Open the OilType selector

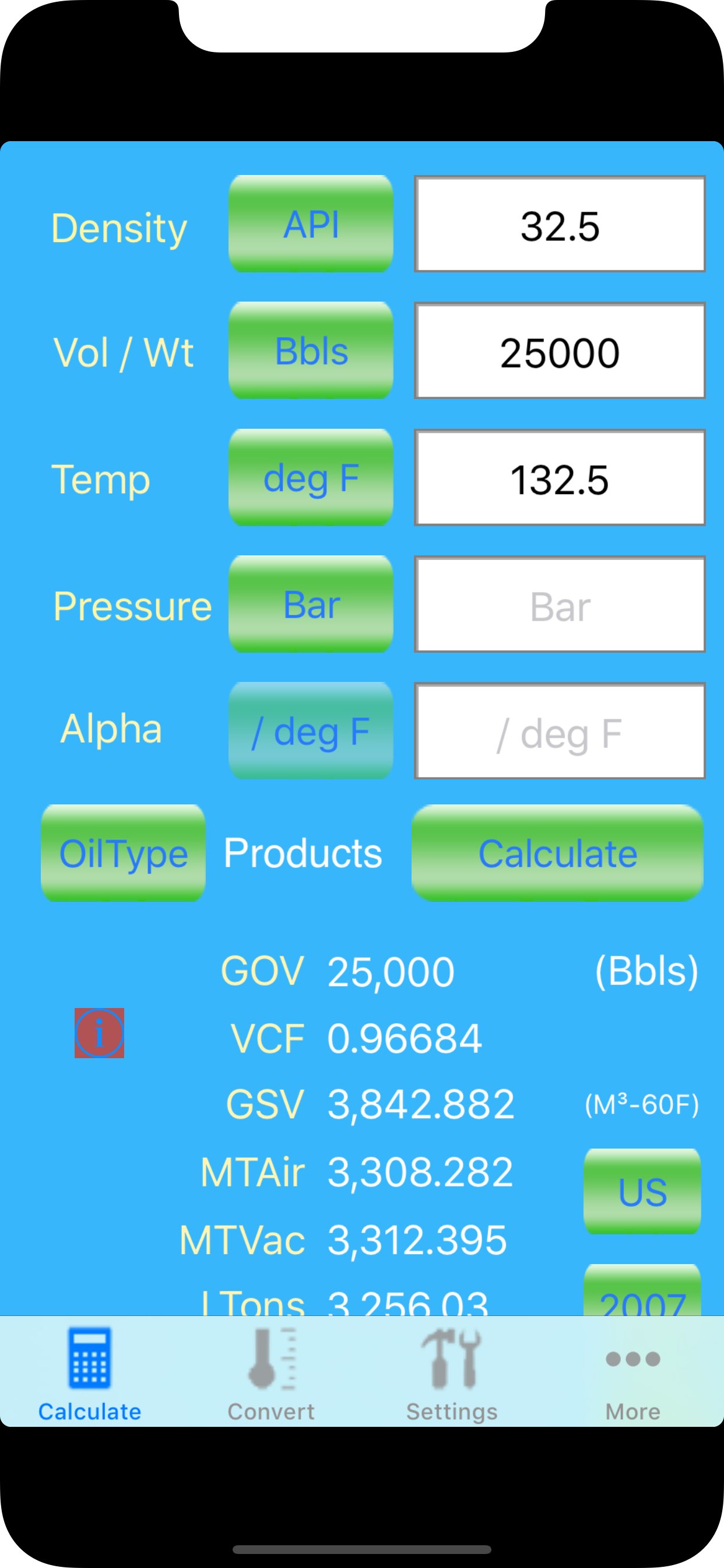tap(123, 853)
